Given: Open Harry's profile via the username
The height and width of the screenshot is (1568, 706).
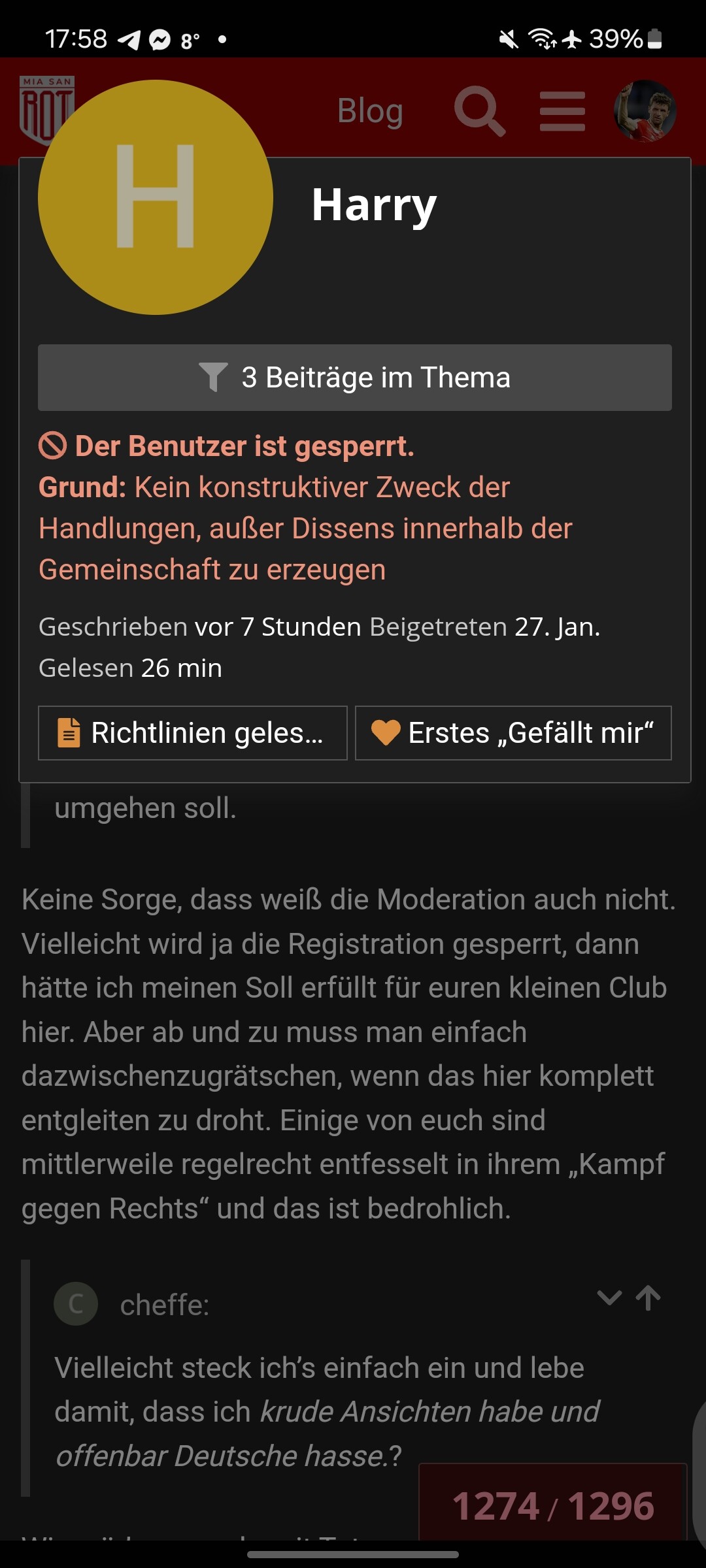Looking at the screenshot, I should [374, 204].
